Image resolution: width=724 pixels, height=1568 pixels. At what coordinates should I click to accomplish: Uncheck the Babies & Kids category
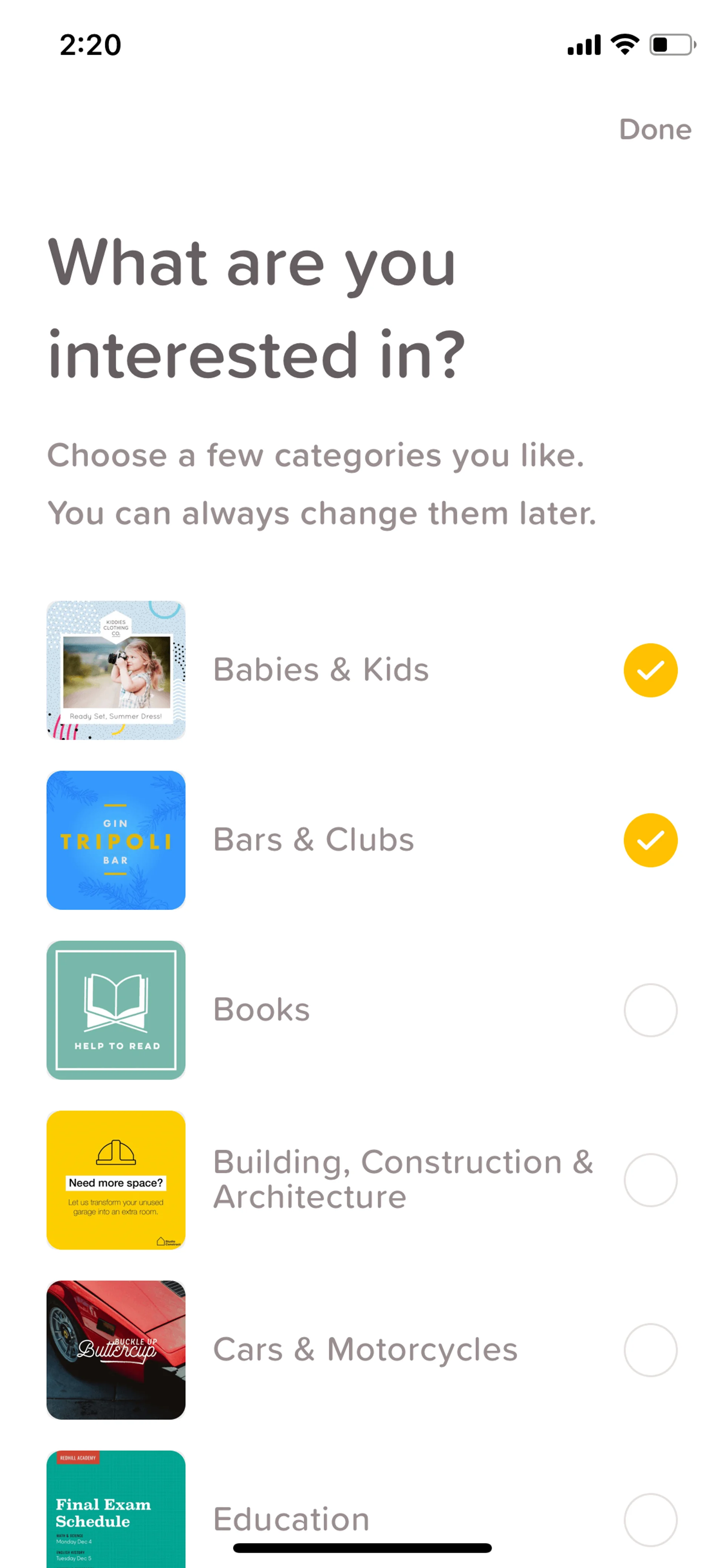pos(650,670)
